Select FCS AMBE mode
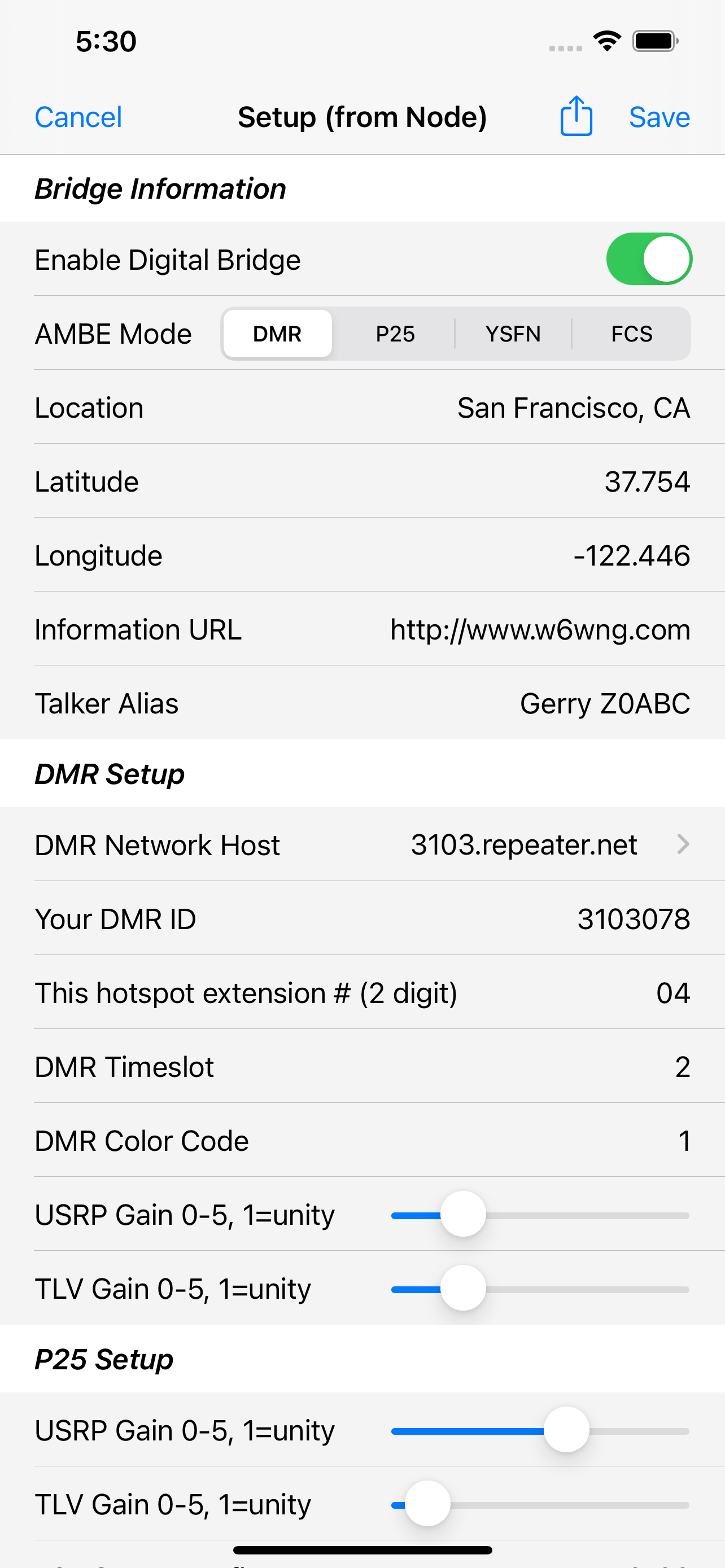Viewport: 725px width, 1568px height. [x=631, y=334]
